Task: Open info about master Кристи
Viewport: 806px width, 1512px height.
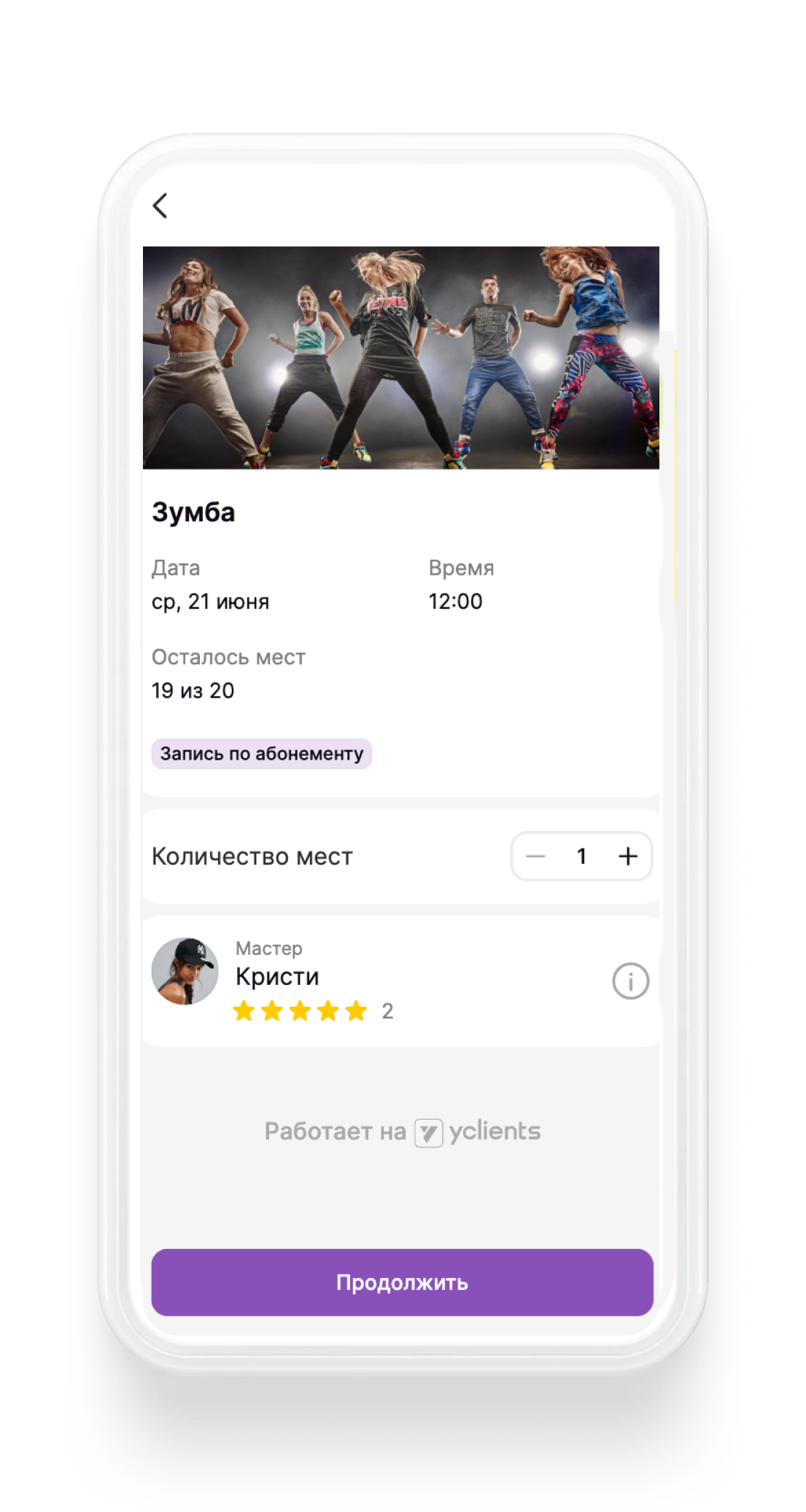Action: pos(630,981)
